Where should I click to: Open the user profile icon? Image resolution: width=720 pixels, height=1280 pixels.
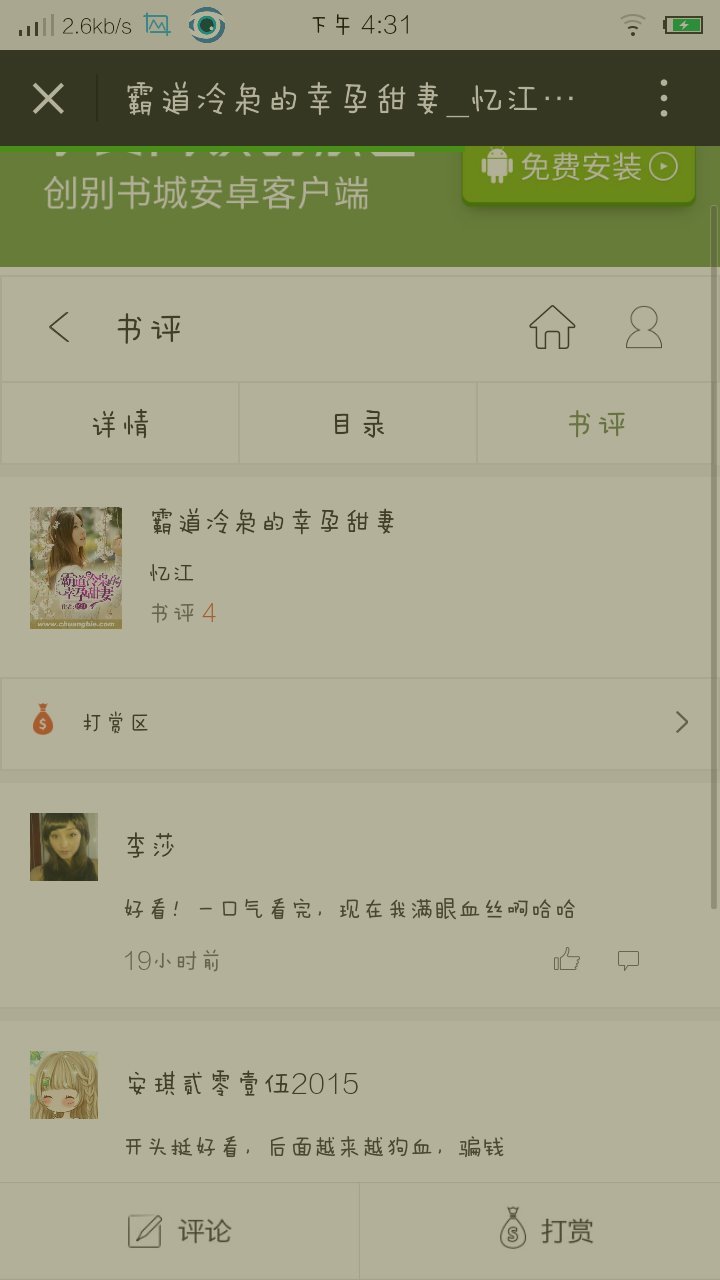(643, 328)
